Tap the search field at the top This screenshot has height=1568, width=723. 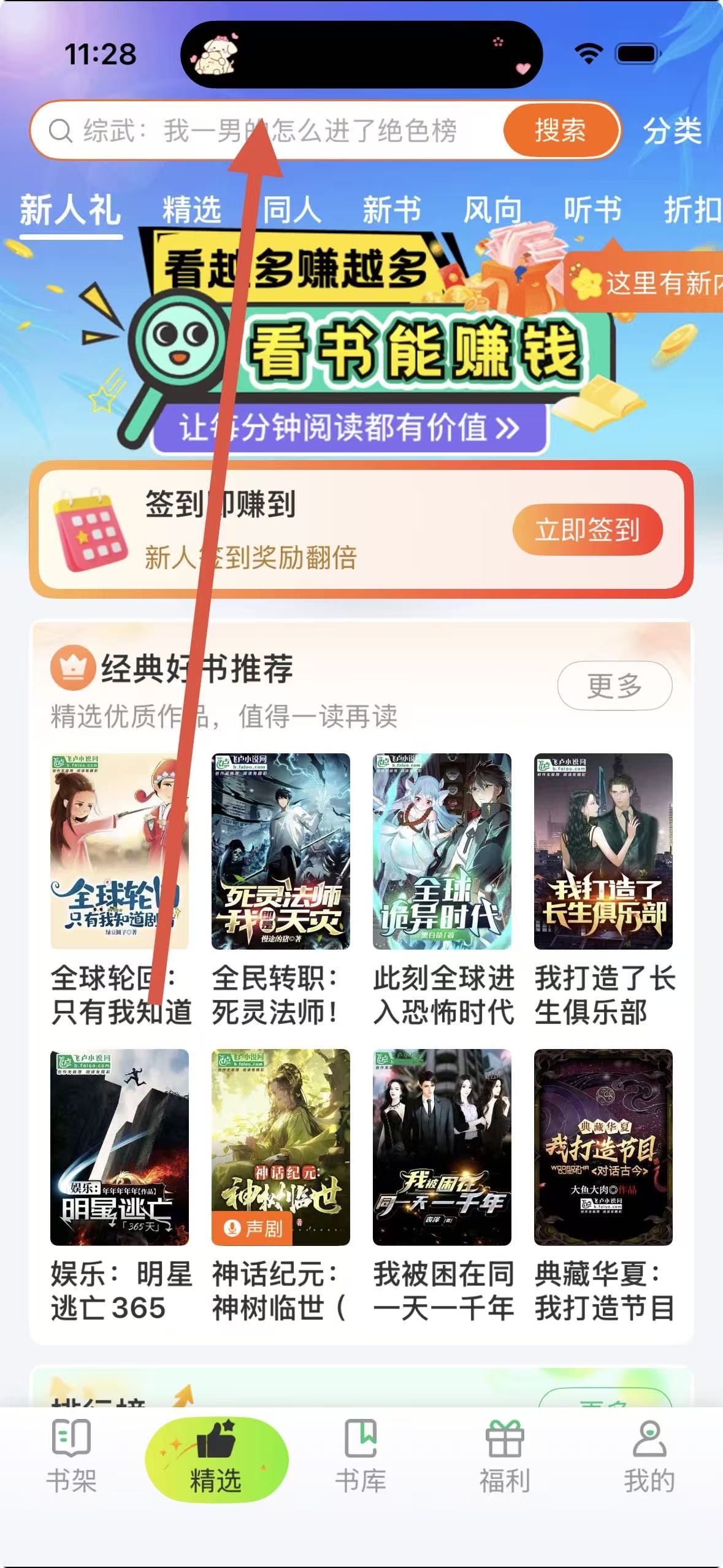click(270, 131)
